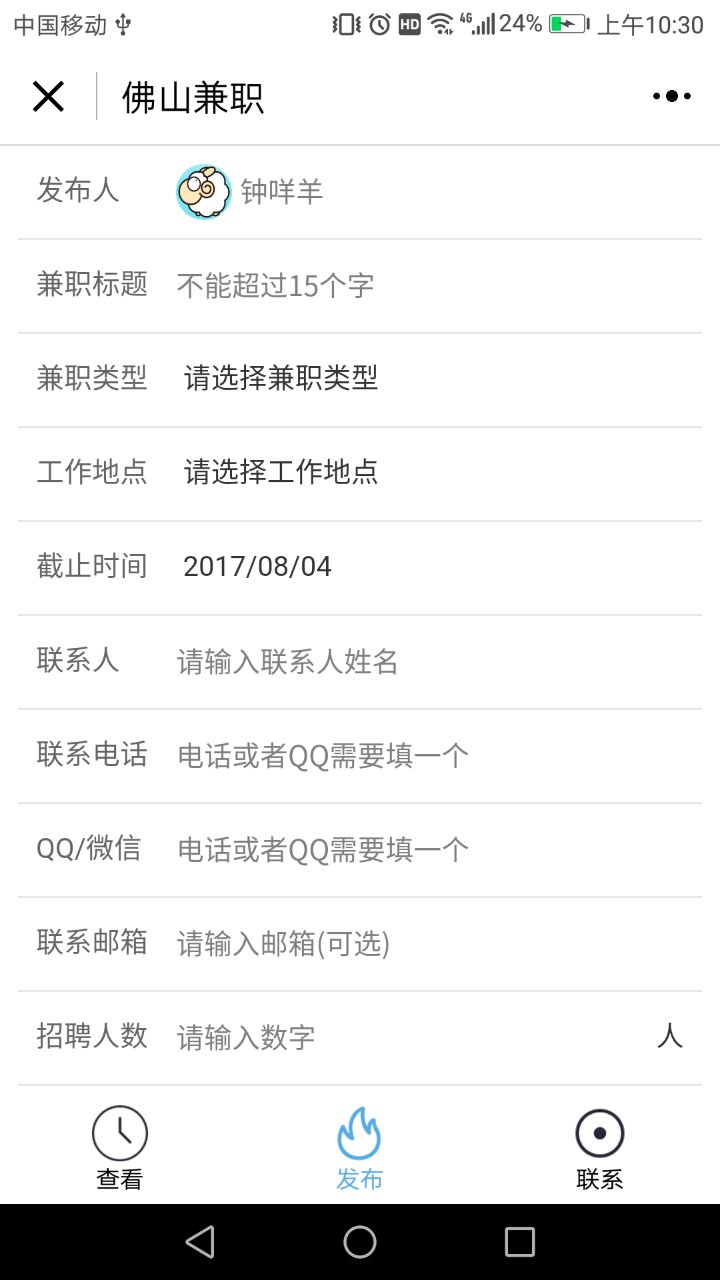Viewport: 720px width, 1280px height.
Task: Switch to the 查看 tab
Action: (x=120, y=1148)
